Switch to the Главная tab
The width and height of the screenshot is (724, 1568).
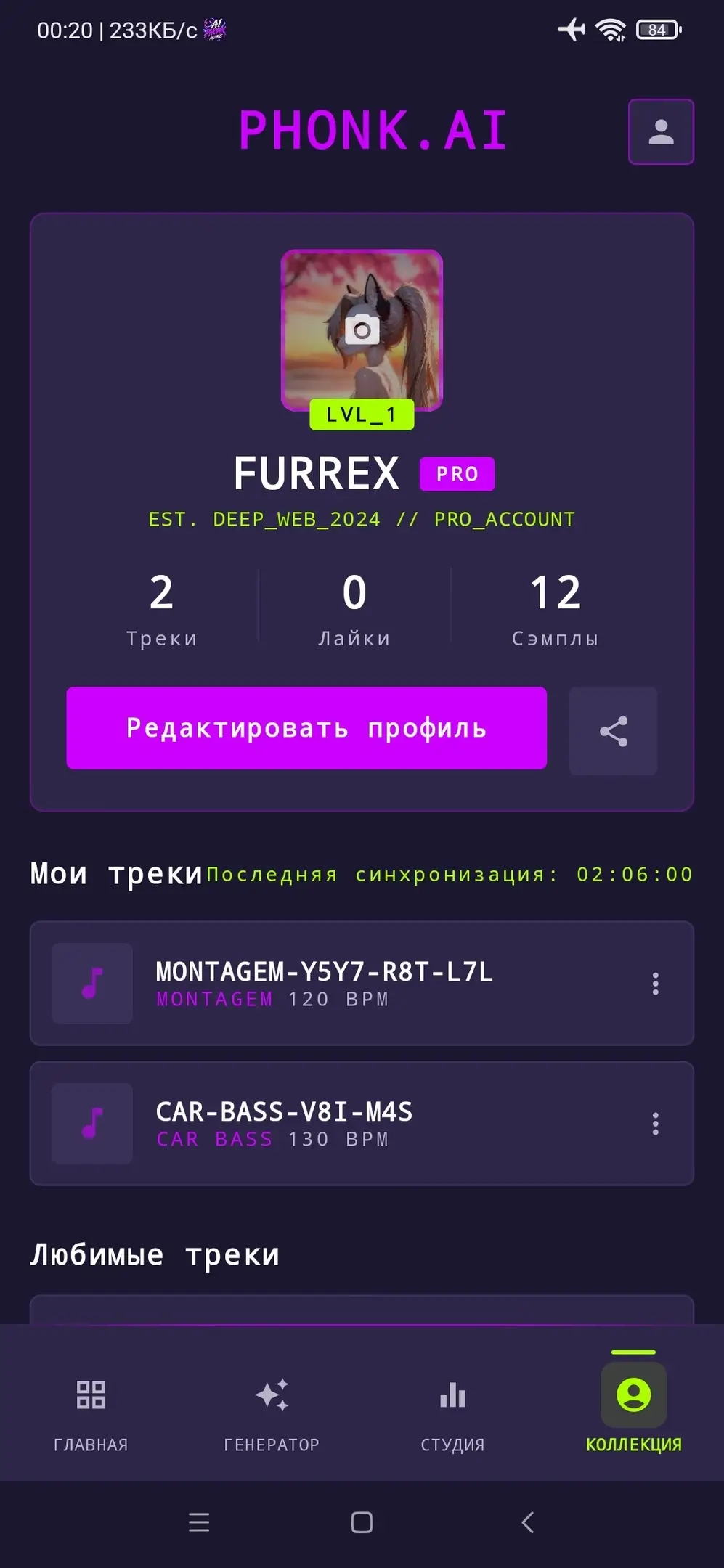91,1411
